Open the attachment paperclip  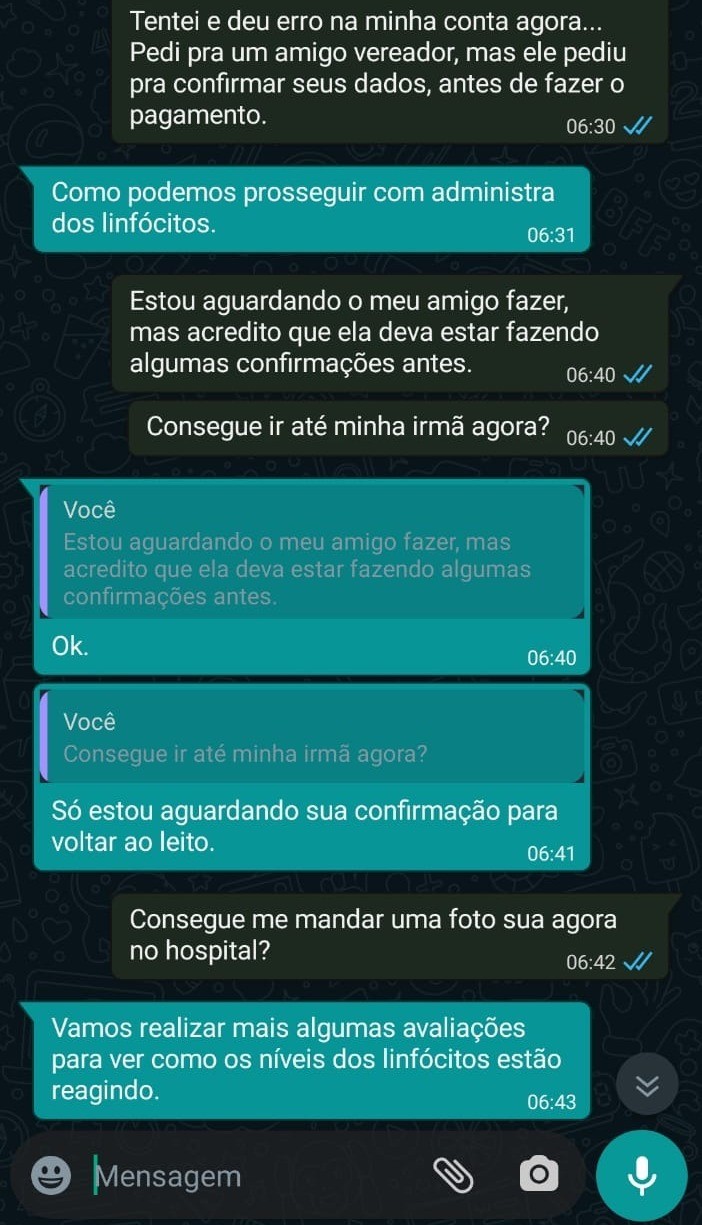[x=451, y=1176]
